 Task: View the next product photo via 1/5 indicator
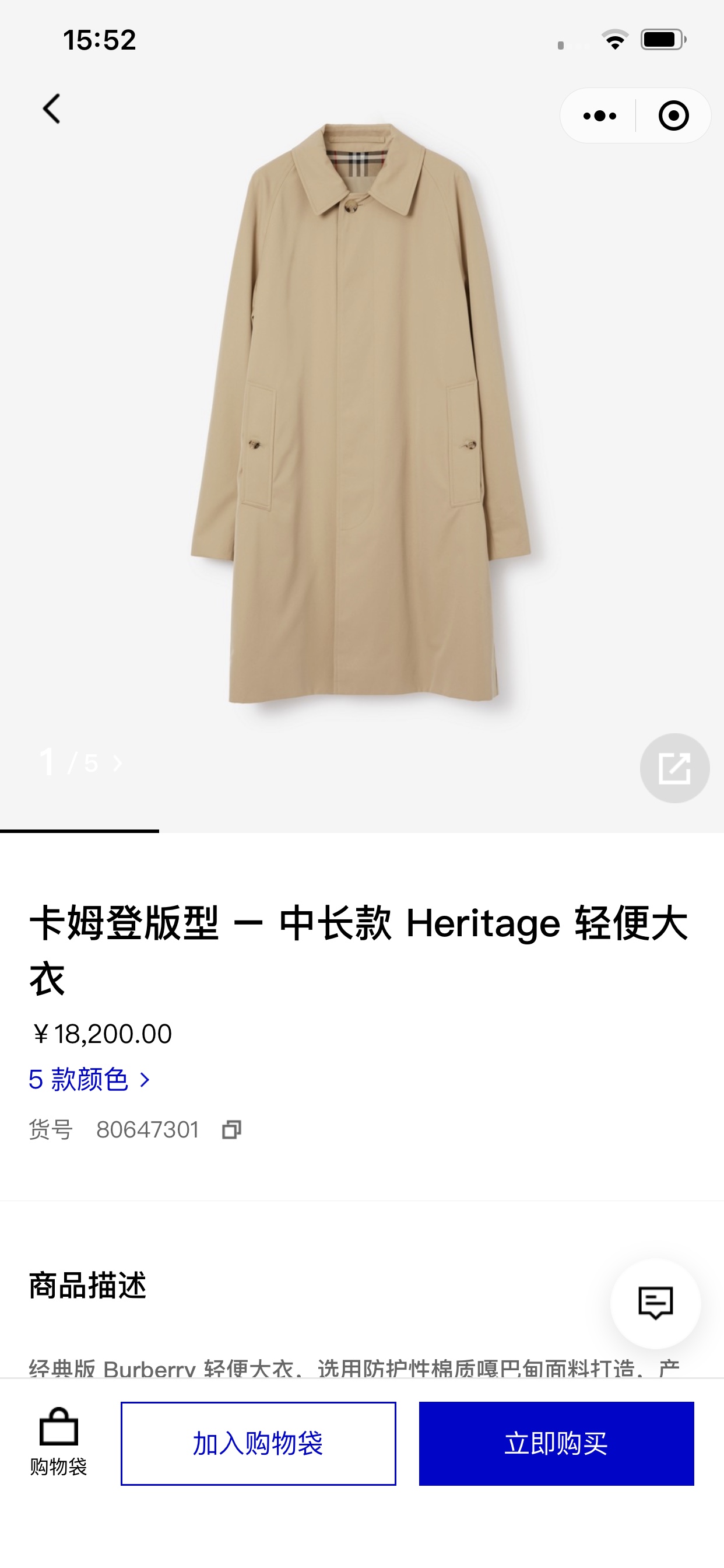click(x=117, y=764)
